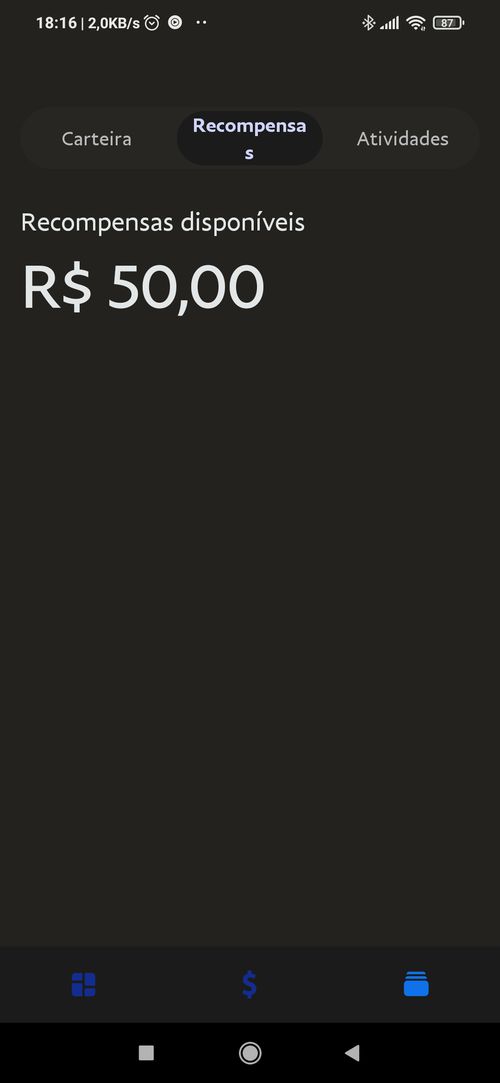The height and width of the screenshot is (1083, 500).
Task: Tap the system home button
Action: (249, 1053)
